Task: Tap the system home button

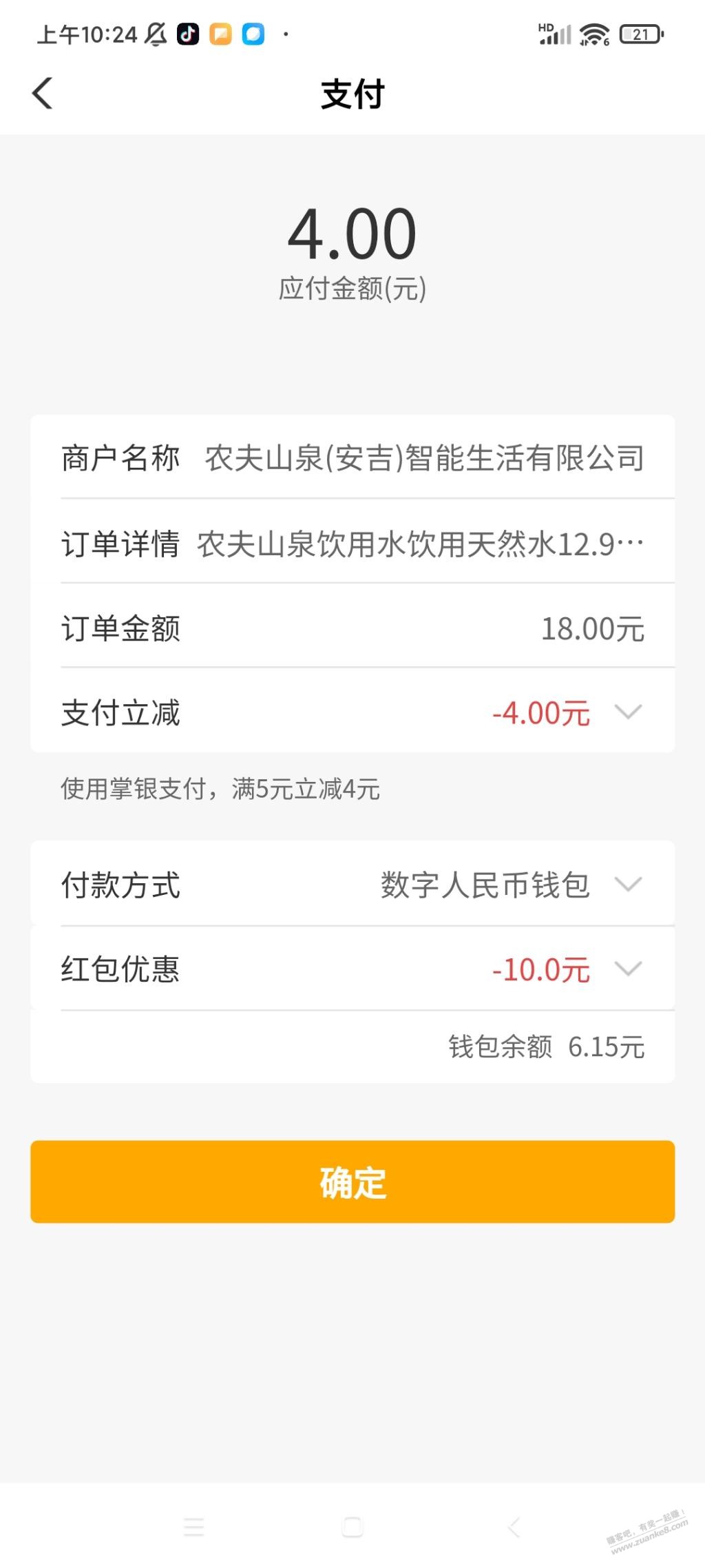Action: point(352,1527)
